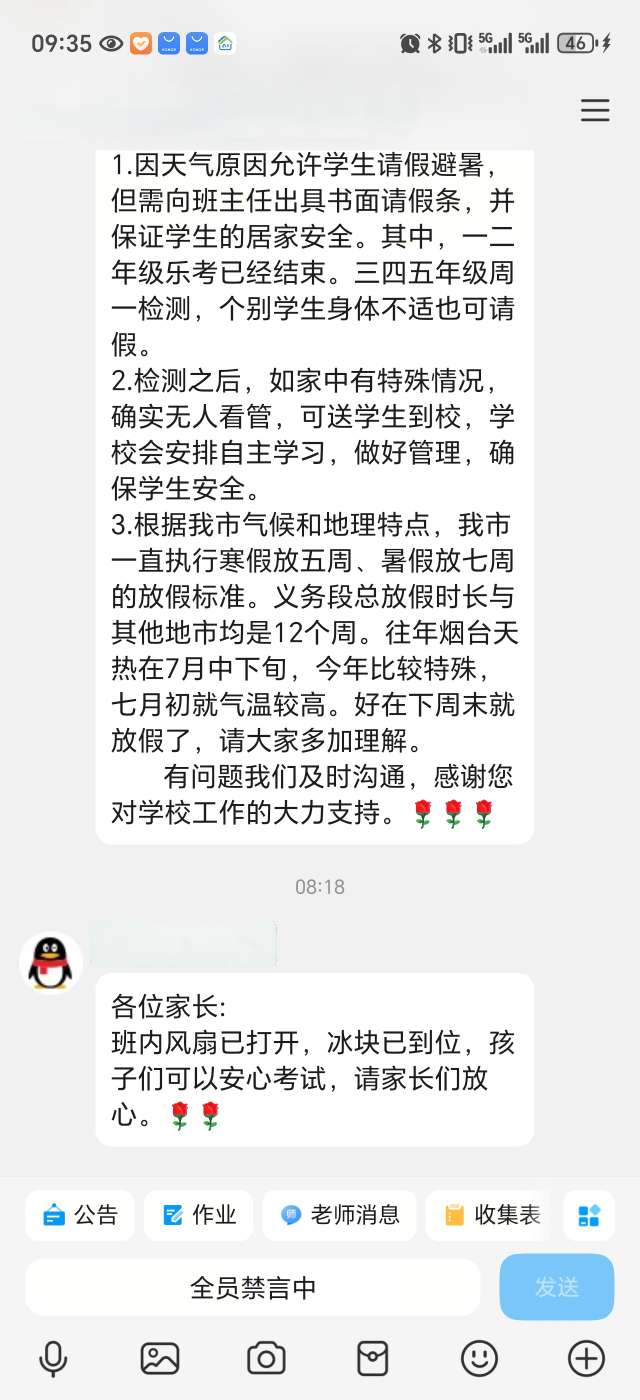The height and width of the screenshot is (1400, 640).
Task: Tap the 全员禁言中 message input field
Action: point(253,1288)
